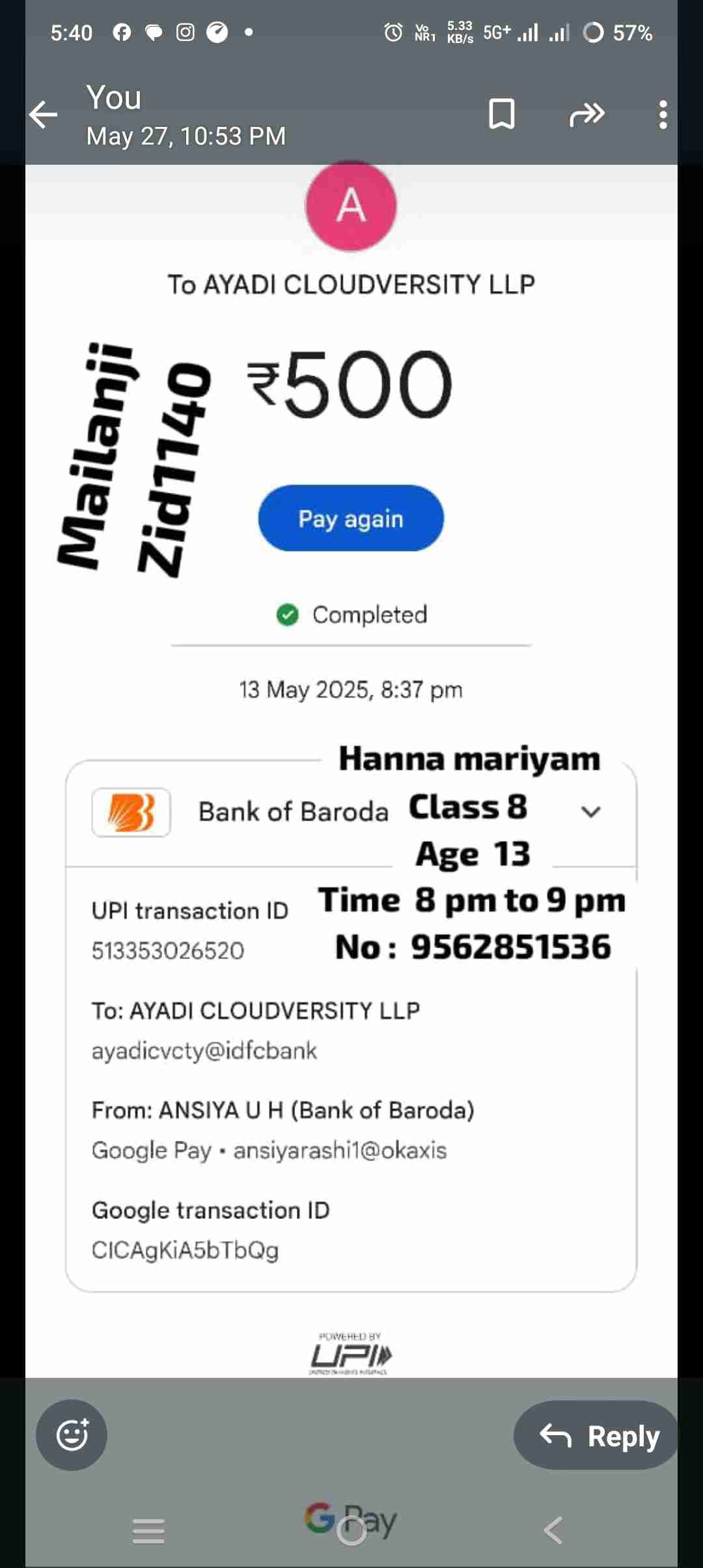703x1568 pixels.
Task: Go back from the image viewer
Action: click(x=44, y=115)
